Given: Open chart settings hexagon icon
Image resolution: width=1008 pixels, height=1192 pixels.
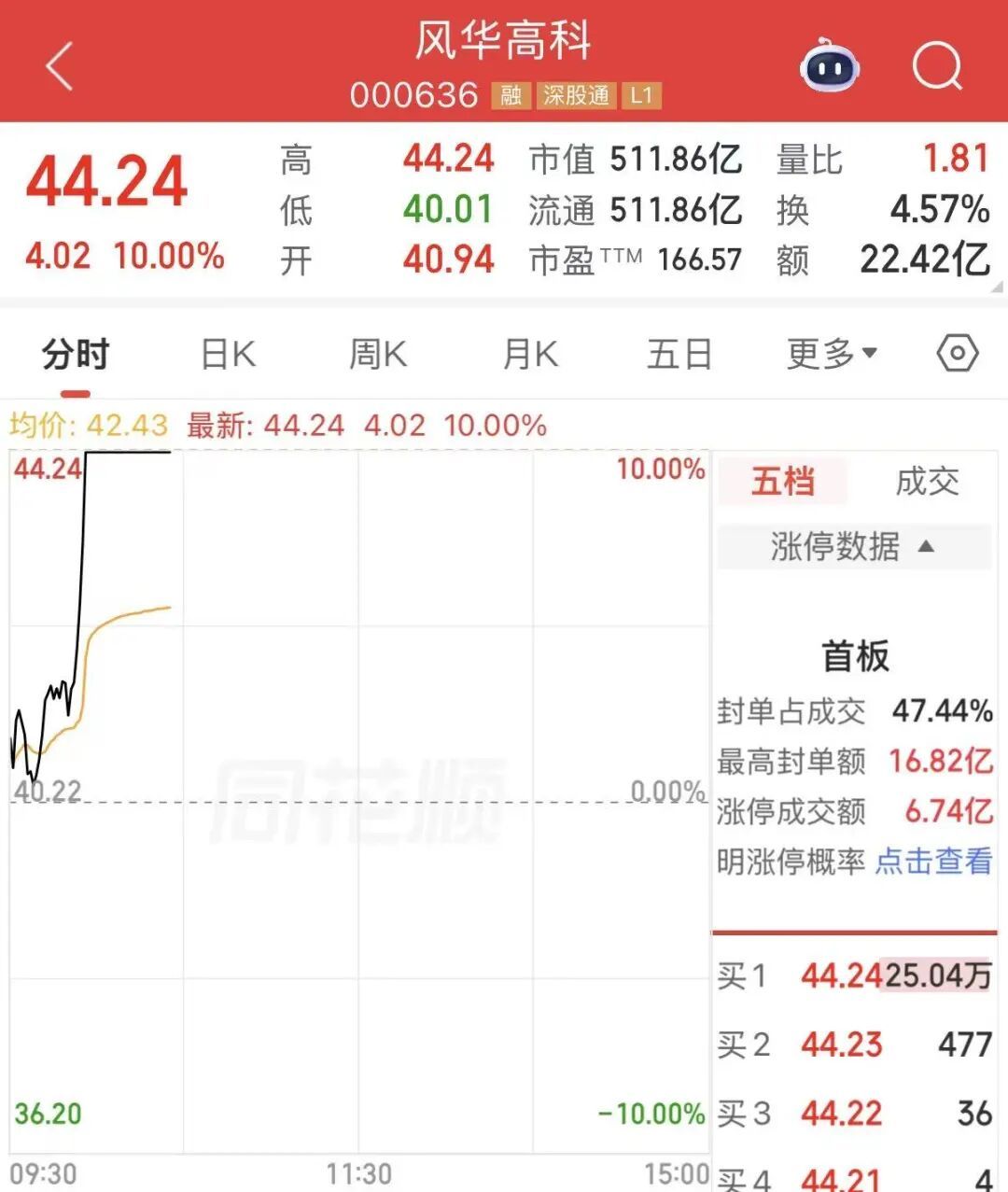Looking at the screenshot, I should [x=957, y=354].
